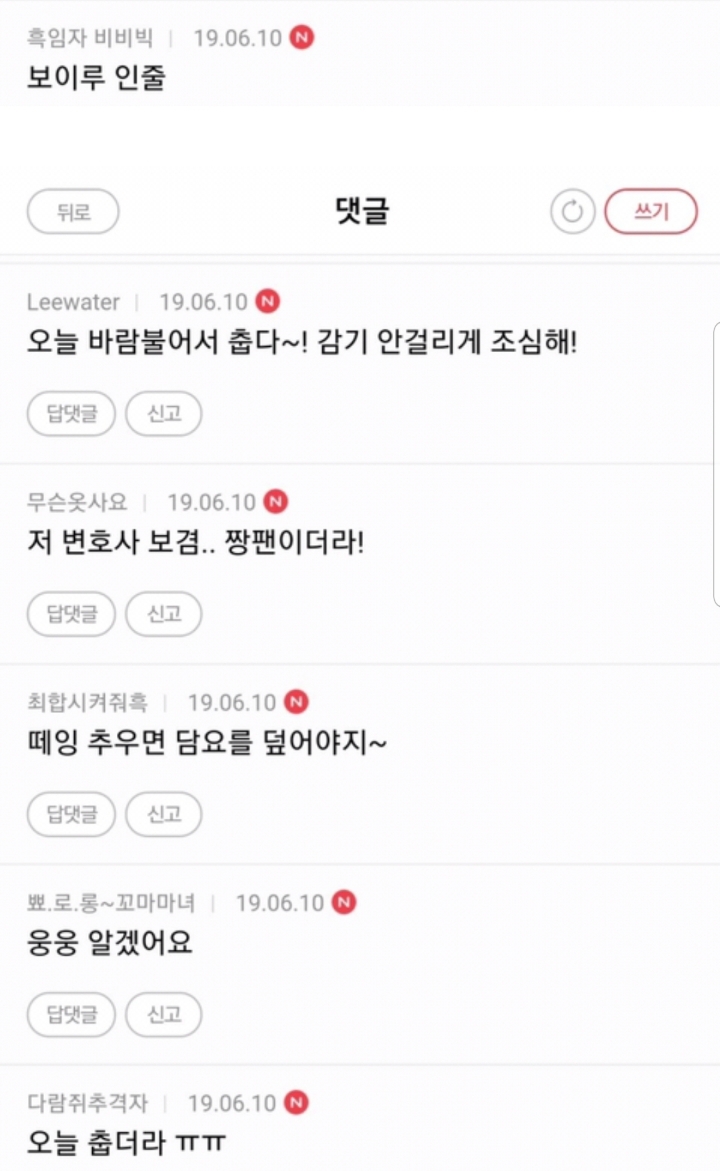720x1171 pixels.
Task: Click 답댓글 under Leewater's comment
Action: pyautogui.click(x=70, y=413)
